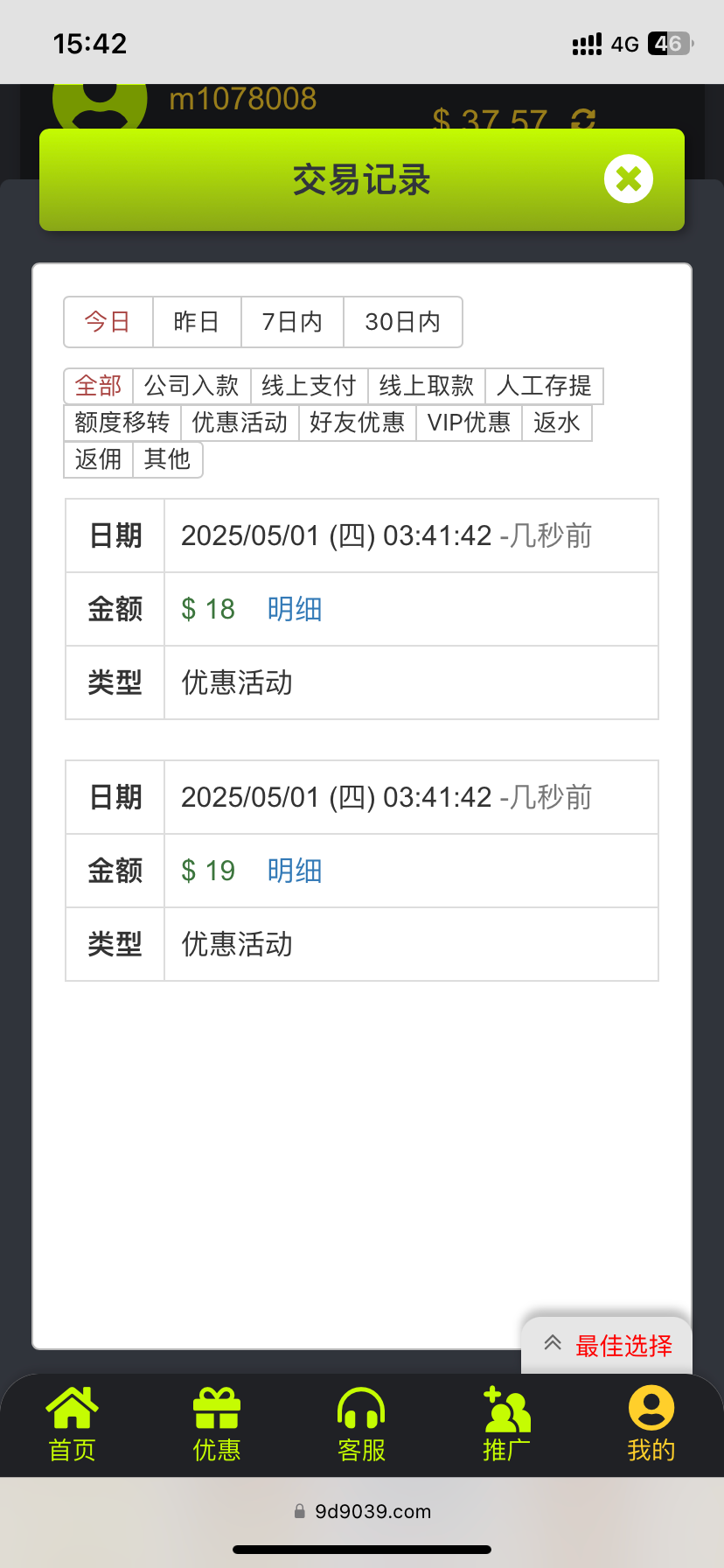Filter by VIP优惠
The image size is (724, 1568).
pyautogui.click(x=469, y=423)
